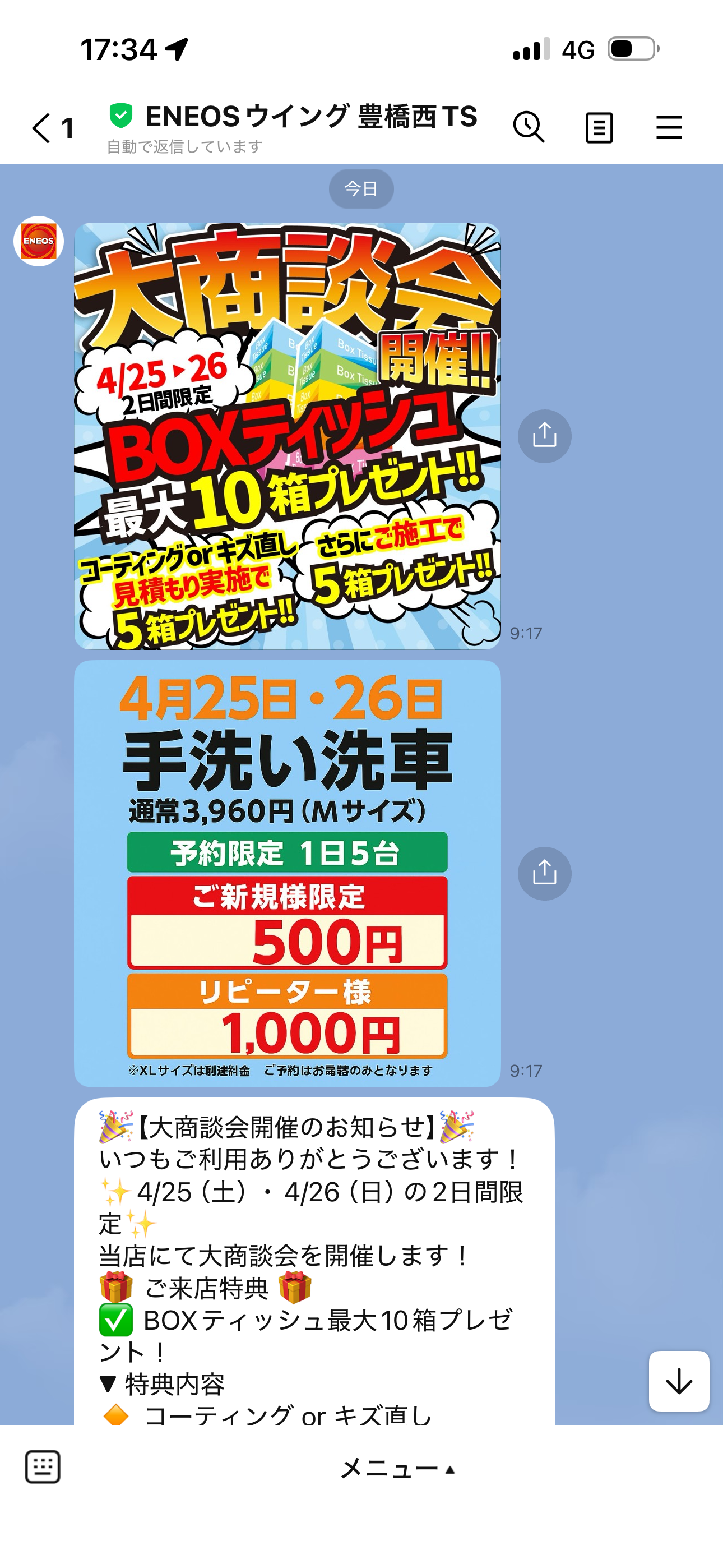
Task: Search within this chat
Action: point(529,127)
